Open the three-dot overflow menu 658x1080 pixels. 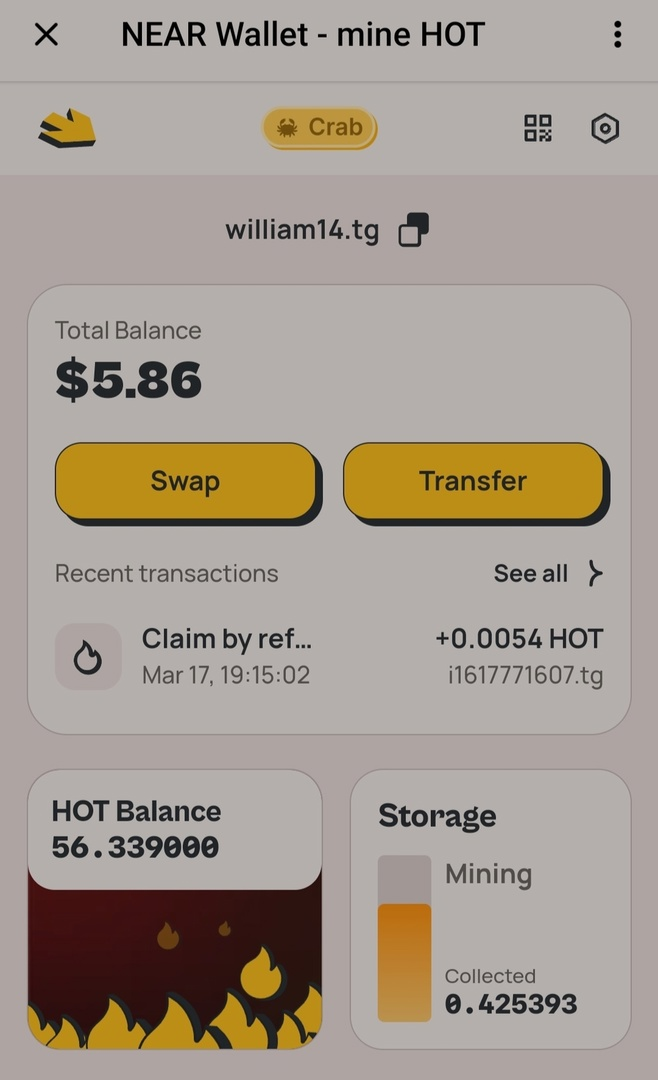click(617, 35)
